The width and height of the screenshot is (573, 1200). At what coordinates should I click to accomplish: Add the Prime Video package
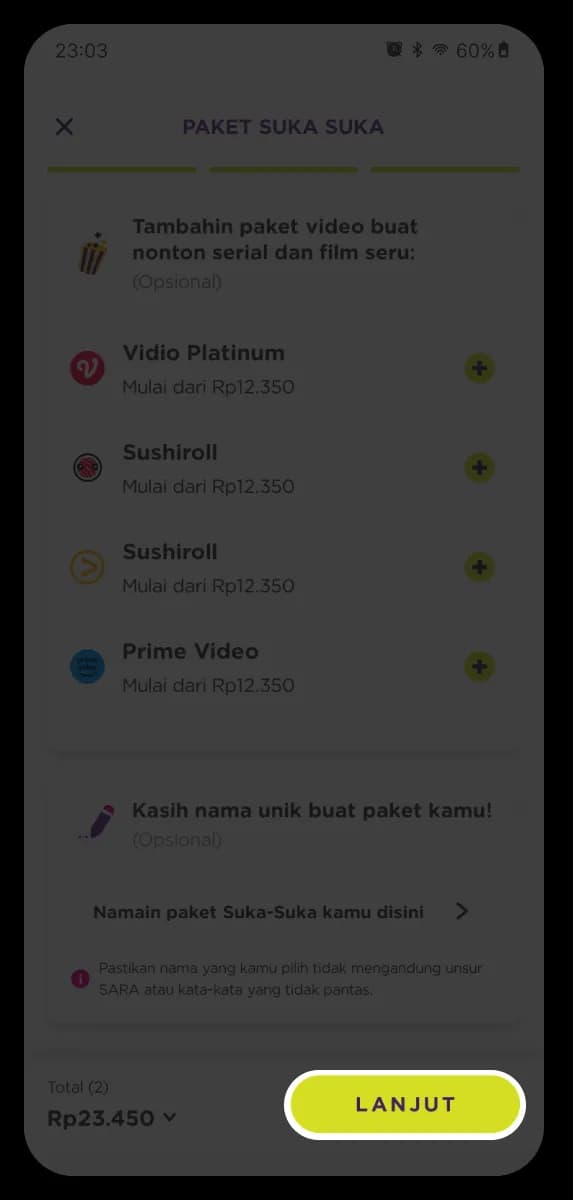pyautogui.click(x=480, y=667)
